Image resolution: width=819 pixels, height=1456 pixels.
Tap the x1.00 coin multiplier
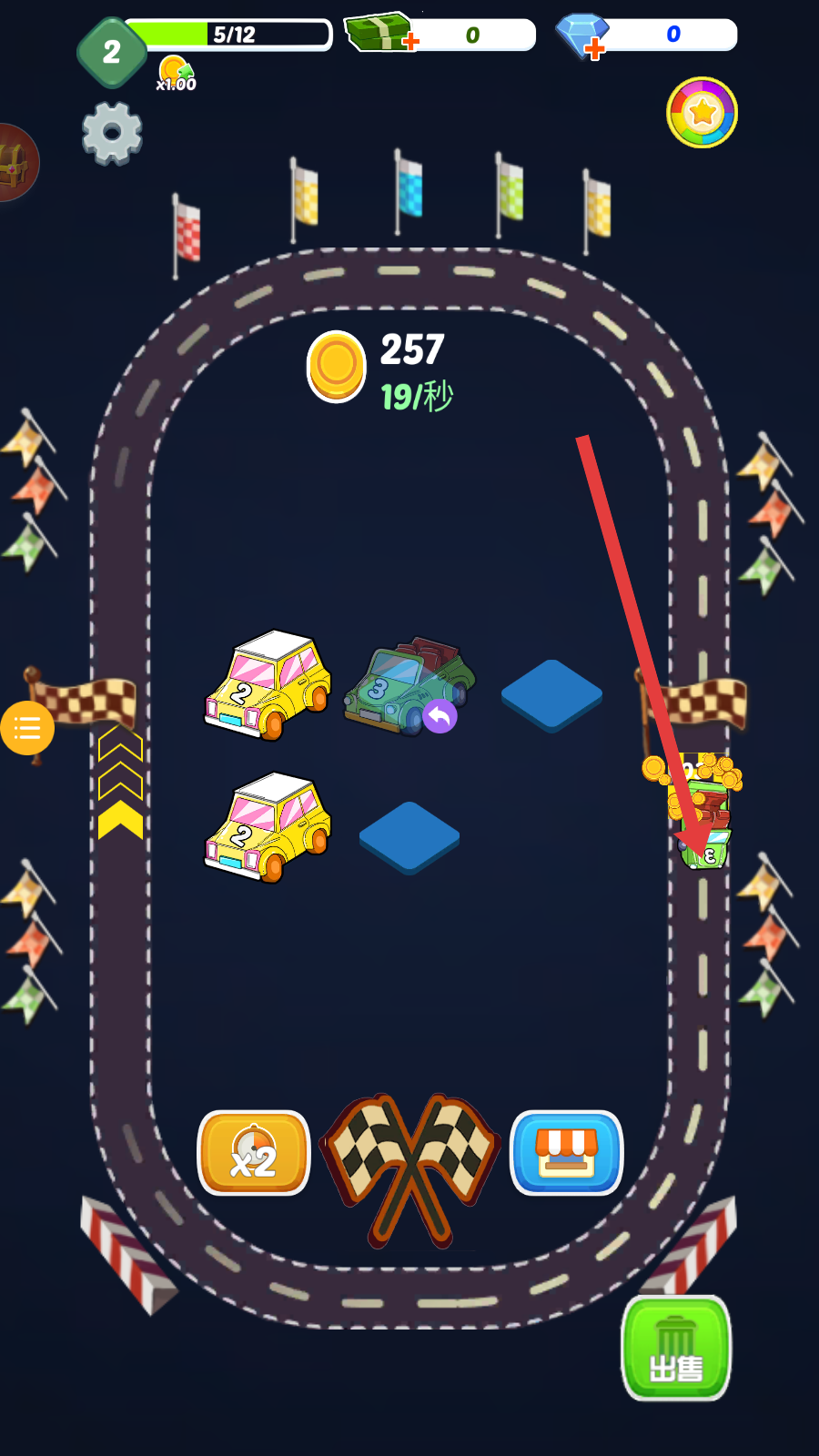tap(175, 75)
